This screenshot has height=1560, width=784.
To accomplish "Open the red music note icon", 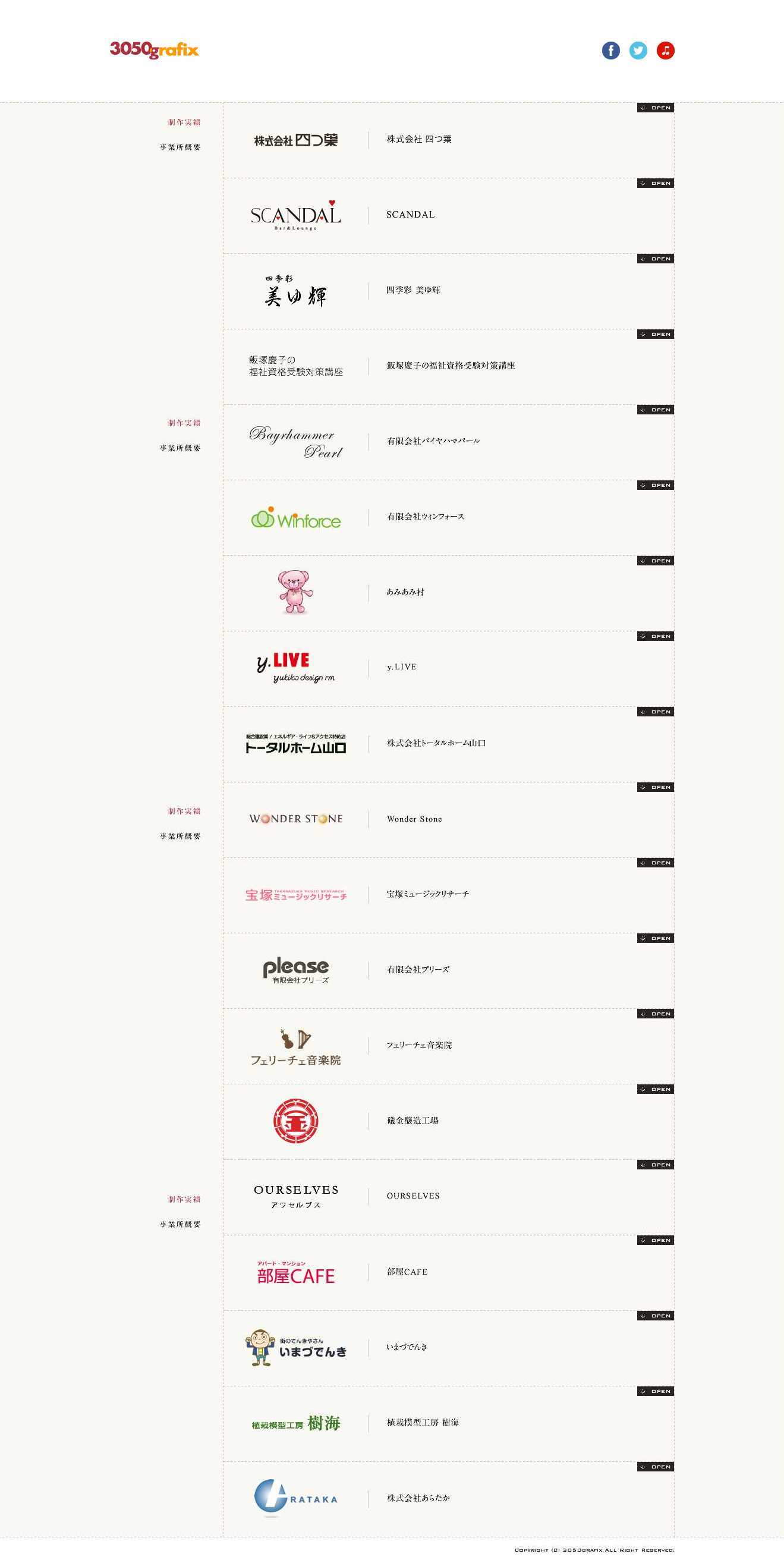I will pos(665,51).
